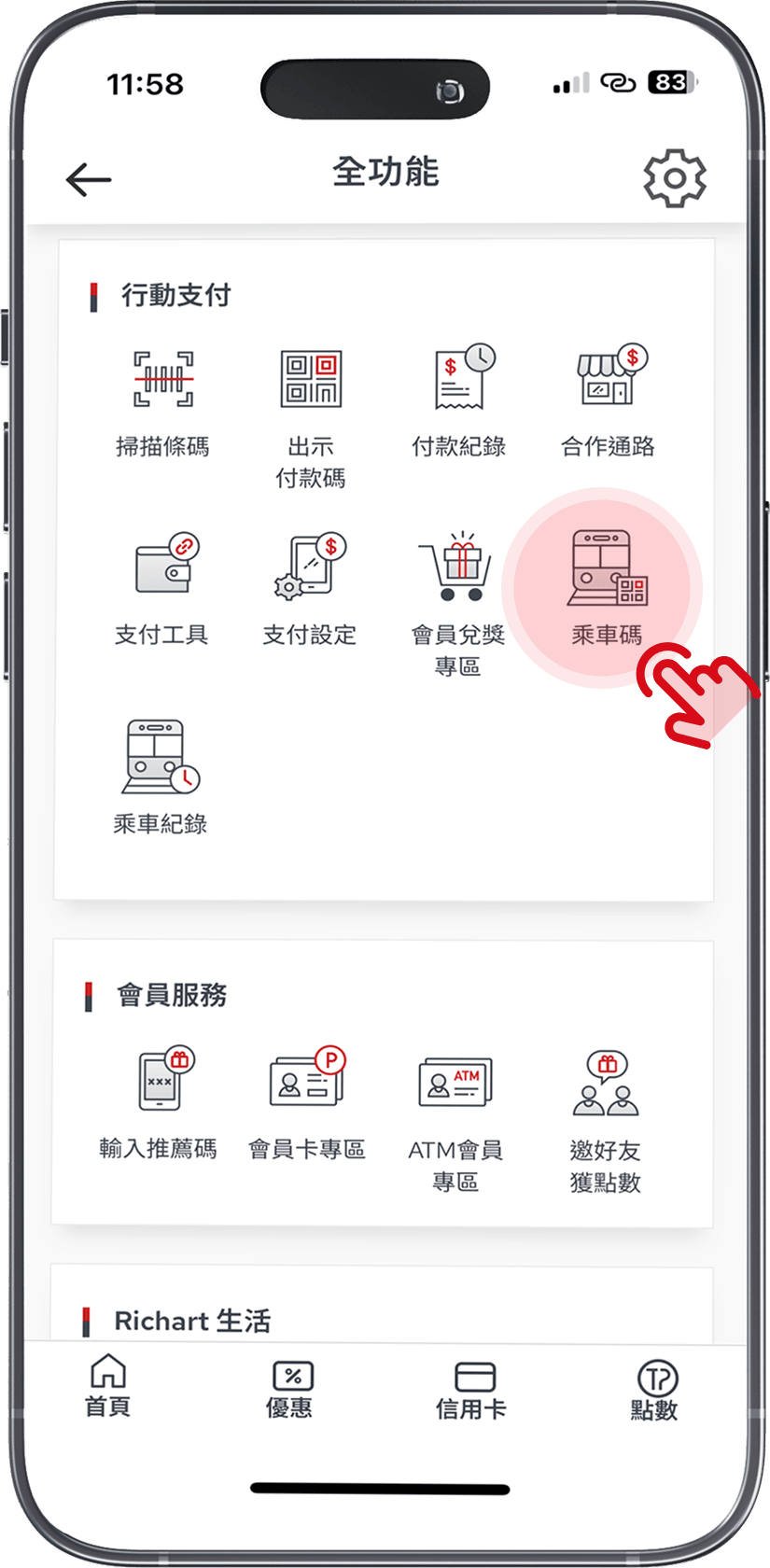Switch to the 首頁 tab
Viewport: 770px width, 1568px height.
(x=108, y=1388)
